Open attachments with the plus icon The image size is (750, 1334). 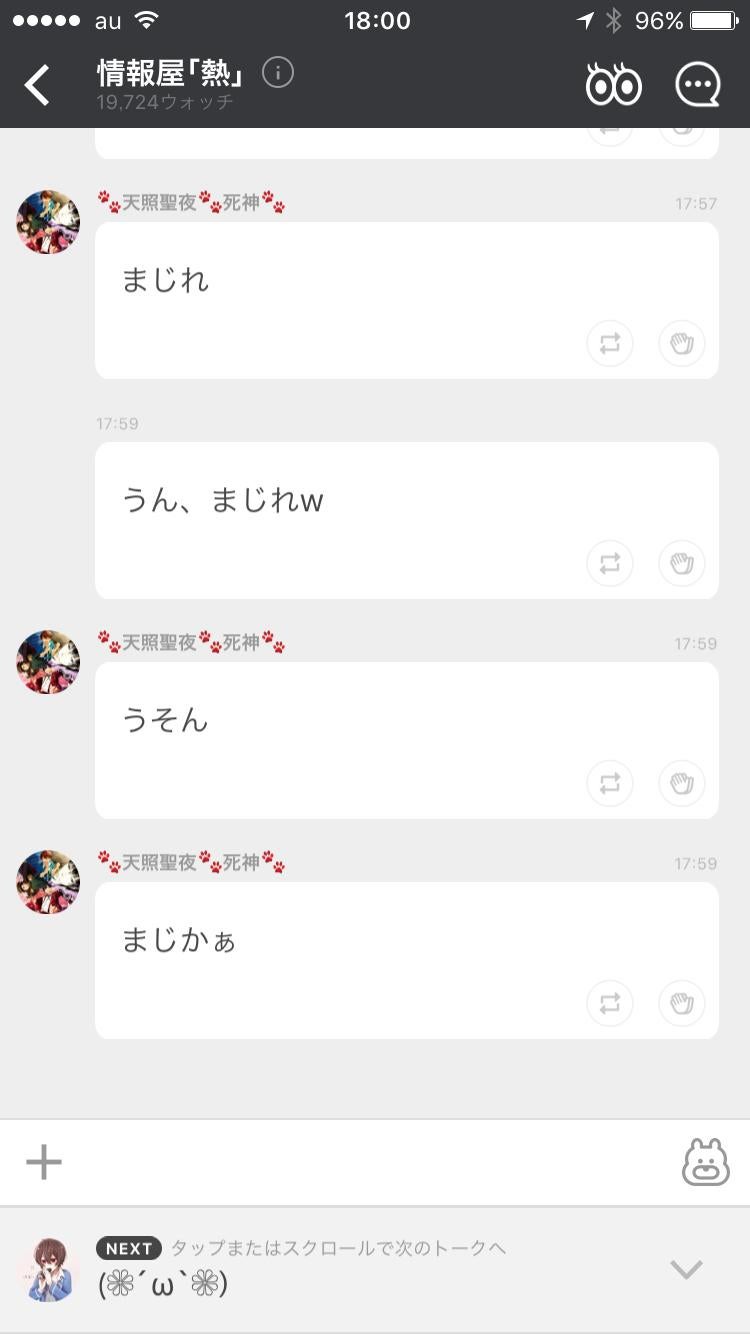[x=44, y=1162]
